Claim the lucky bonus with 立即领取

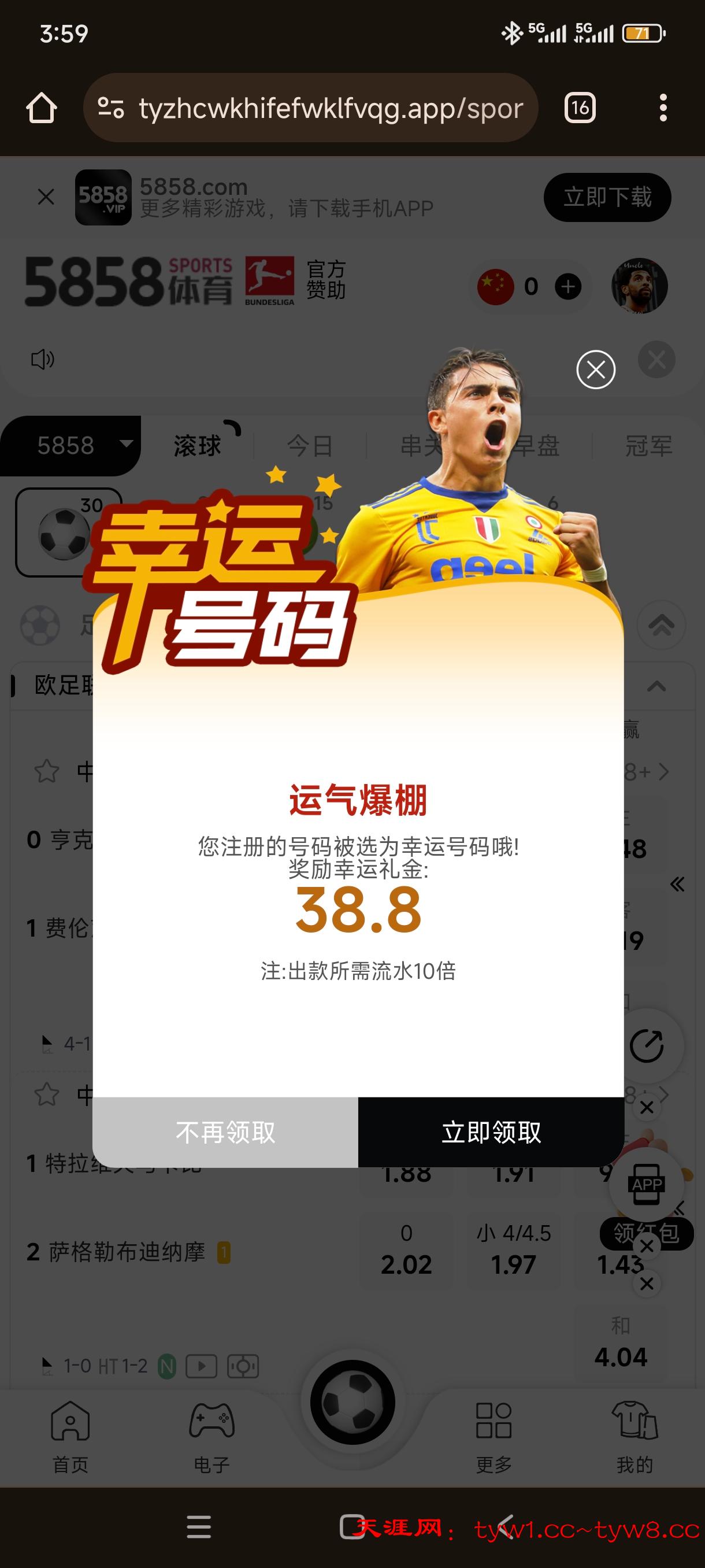click(x=491, y=1133)
